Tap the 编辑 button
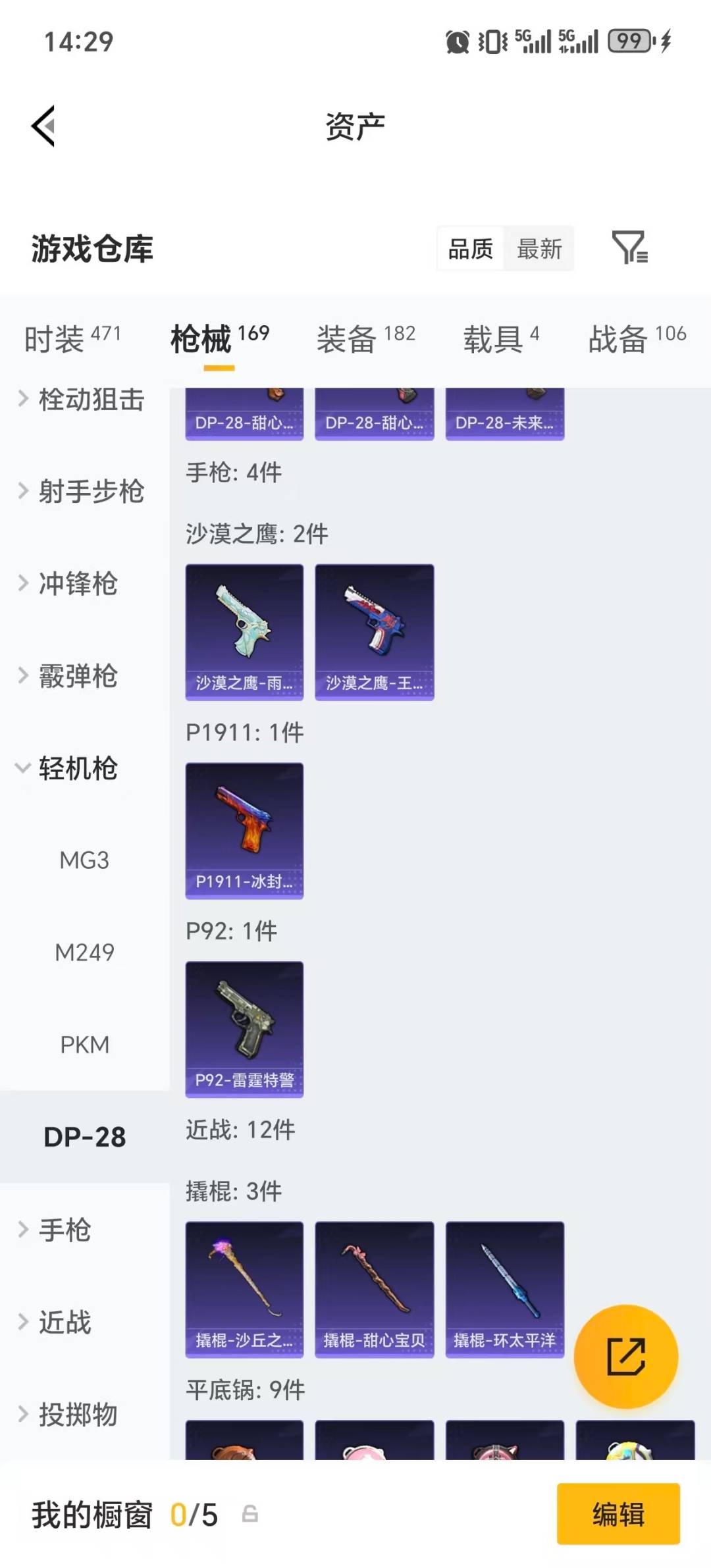The width and height of the screenshot is (711, 1568). (x=618, y=1515)
